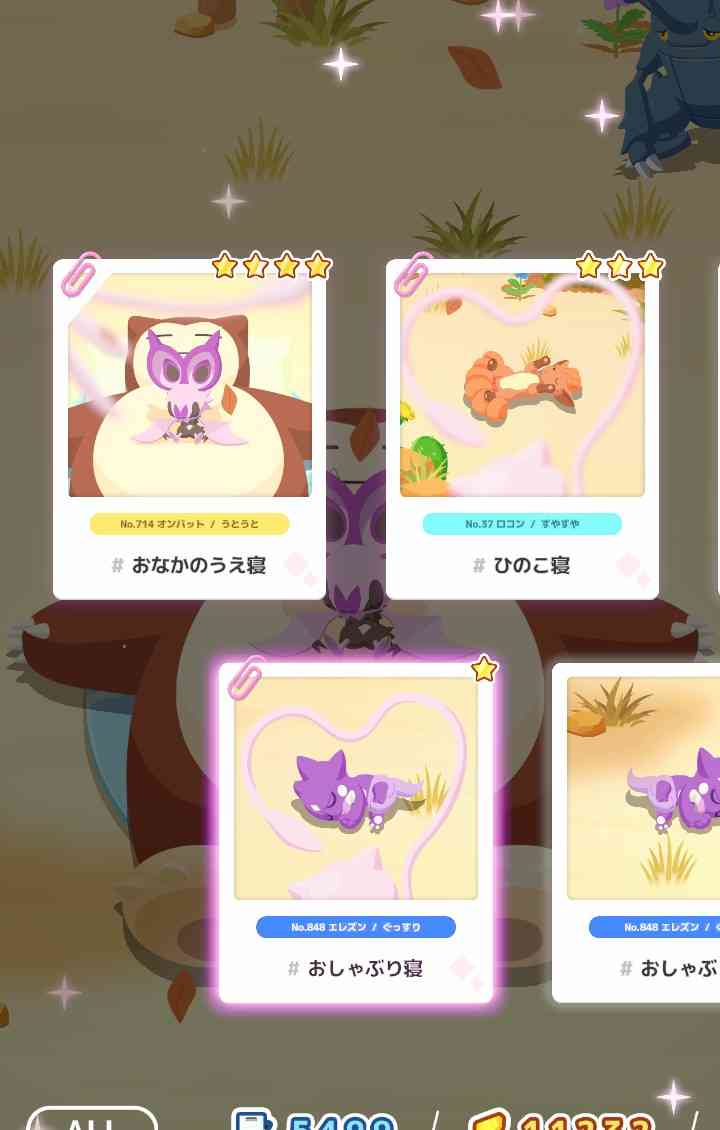Image resolution: width=720 pixels, height=1130 pixels.
Task: Select the No.848 エレズン / ぐっすり badge
Action: tap(357, 927)
